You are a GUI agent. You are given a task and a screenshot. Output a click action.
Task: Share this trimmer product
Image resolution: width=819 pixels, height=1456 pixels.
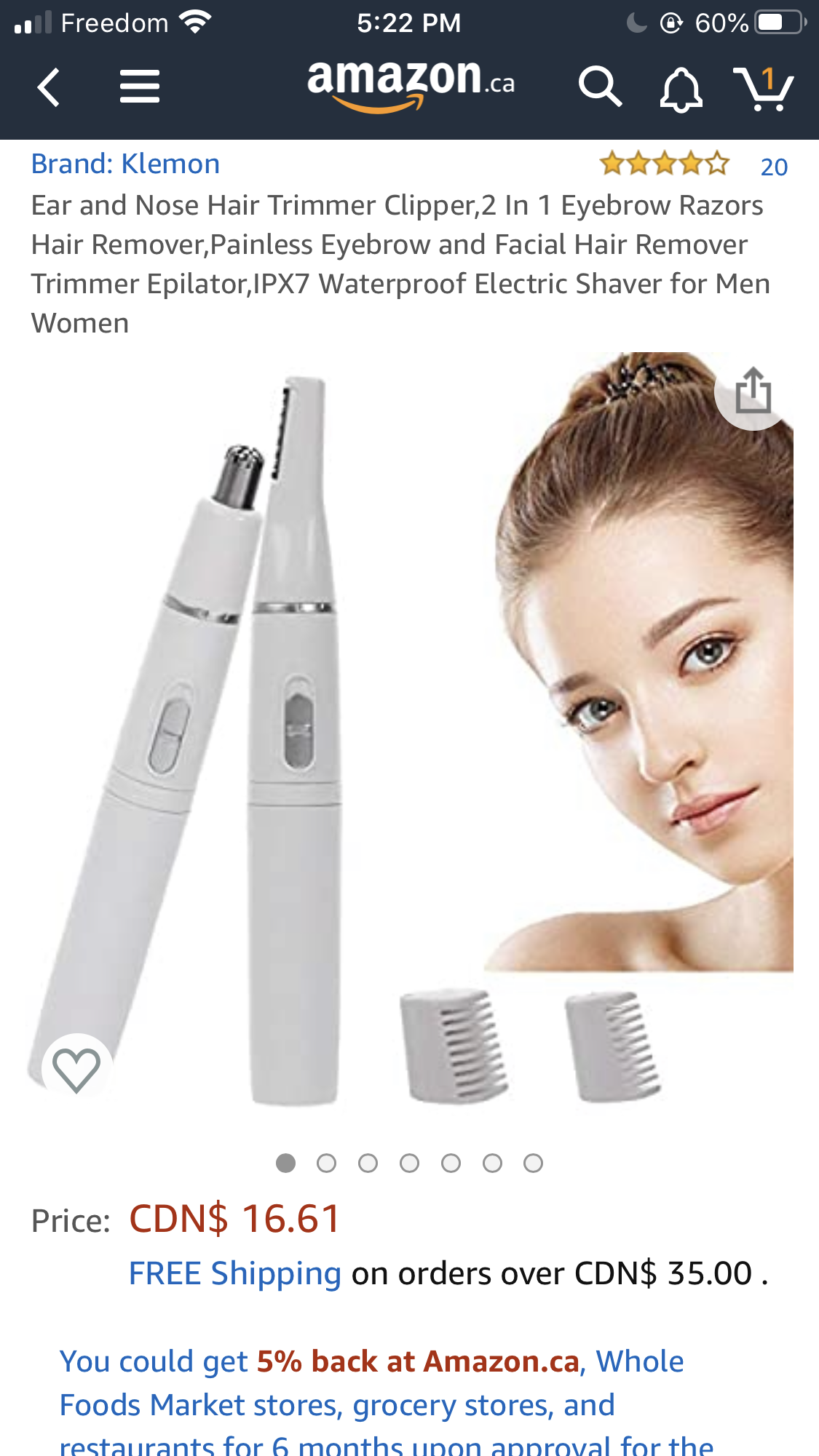tap(753, 391)
